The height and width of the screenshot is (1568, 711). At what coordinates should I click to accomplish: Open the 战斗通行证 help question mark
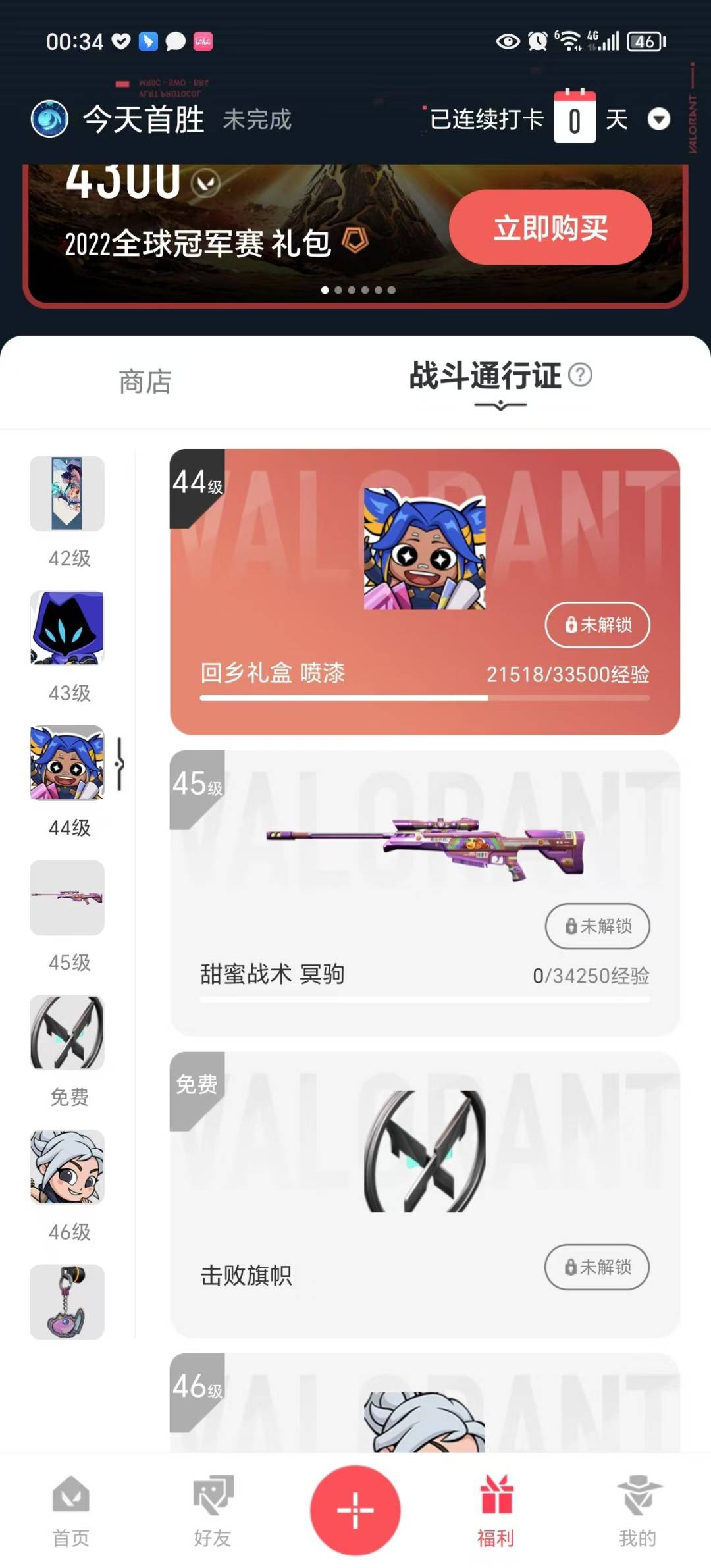(580, 375)
